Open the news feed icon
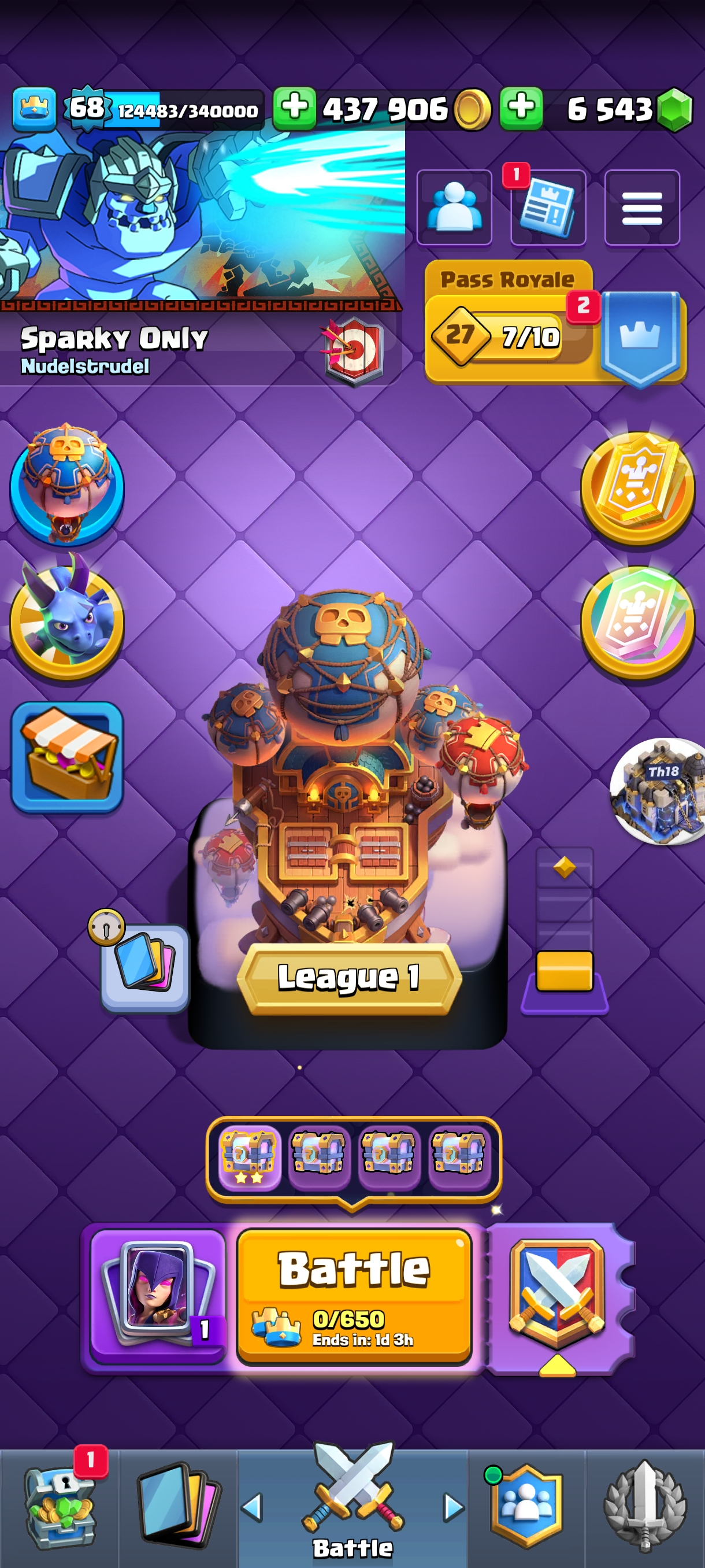 pyautogui.click(x=548, y=208)
